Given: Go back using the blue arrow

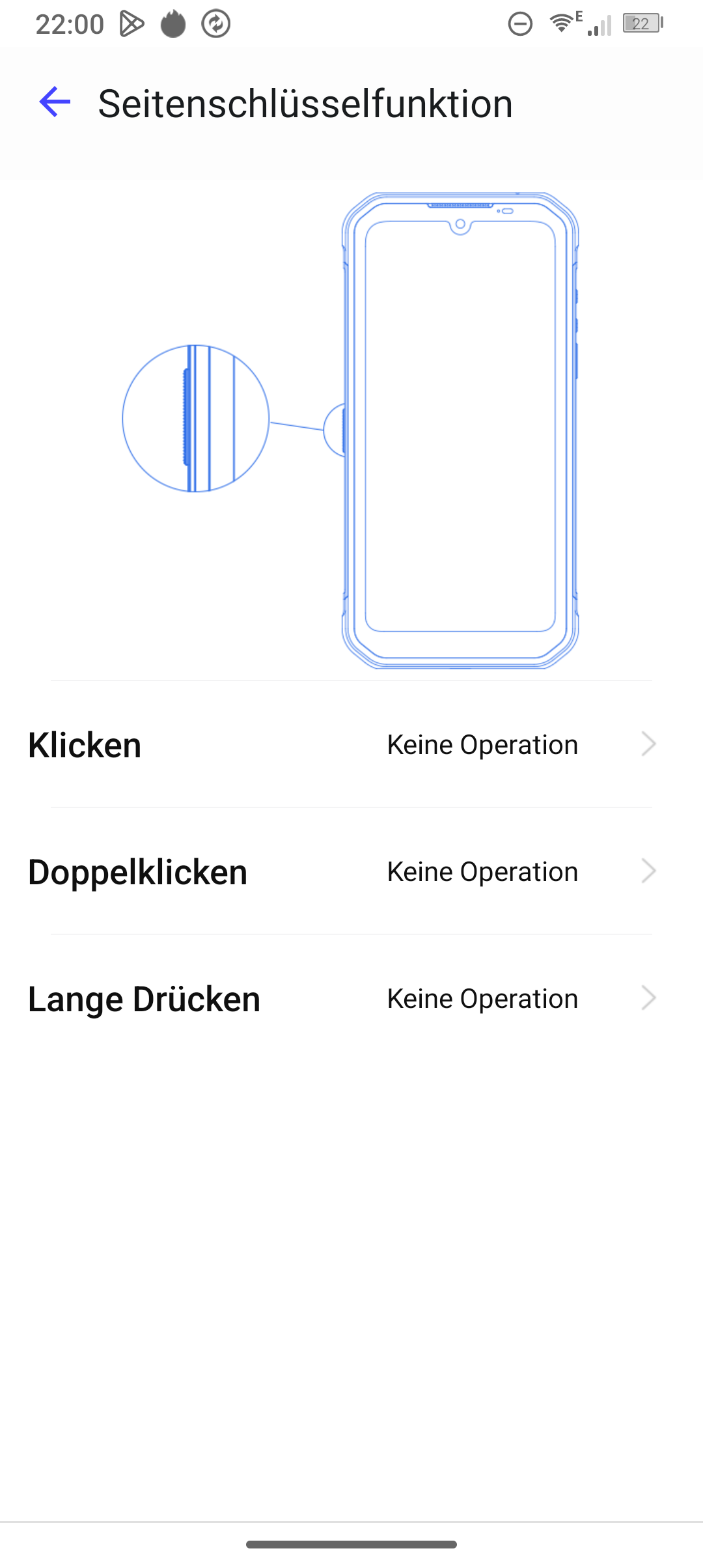Looking at the screenshot, I should click(x=55, y=102).
